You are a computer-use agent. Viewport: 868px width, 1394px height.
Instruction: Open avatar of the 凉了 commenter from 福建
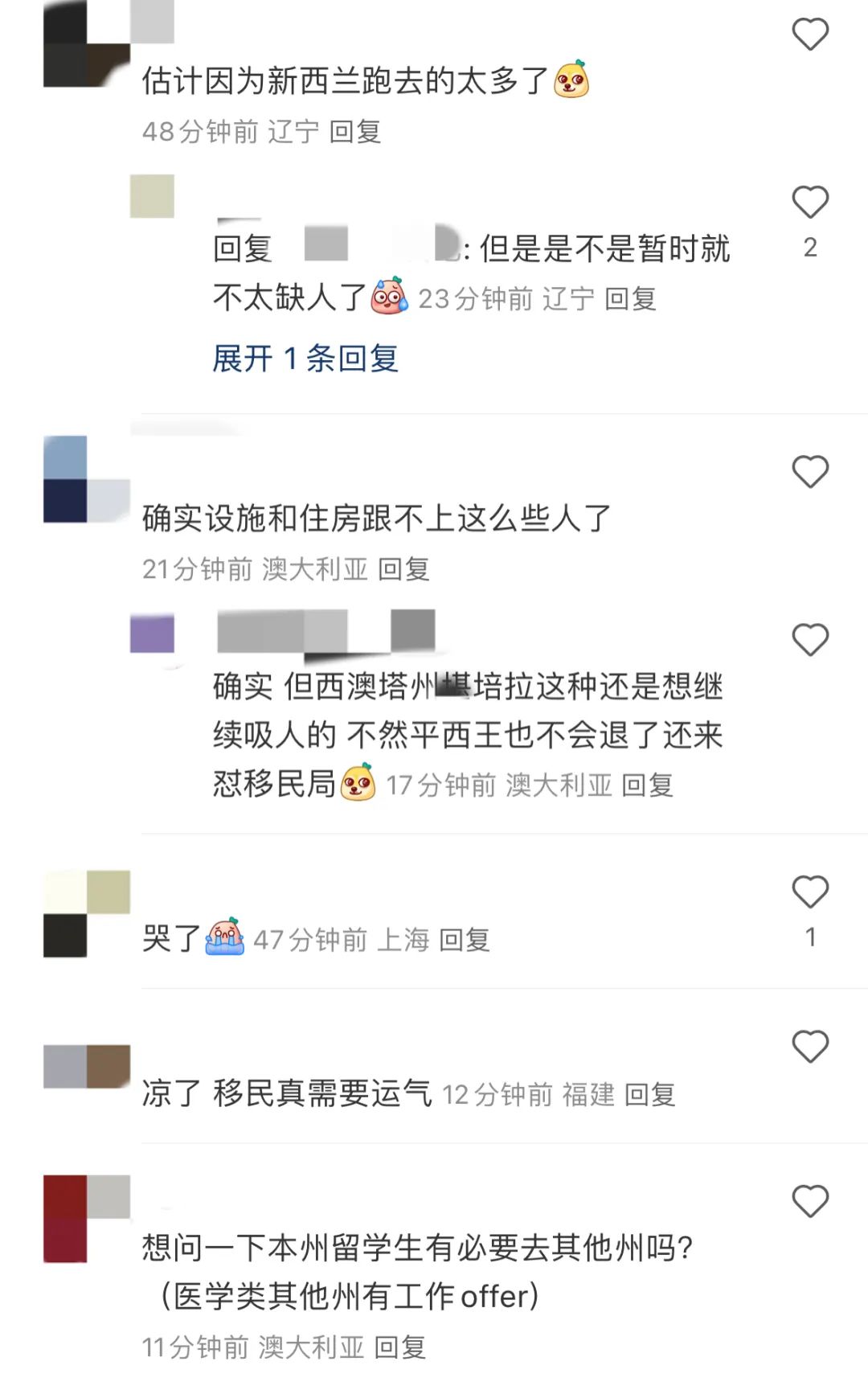coord(86,1067)
